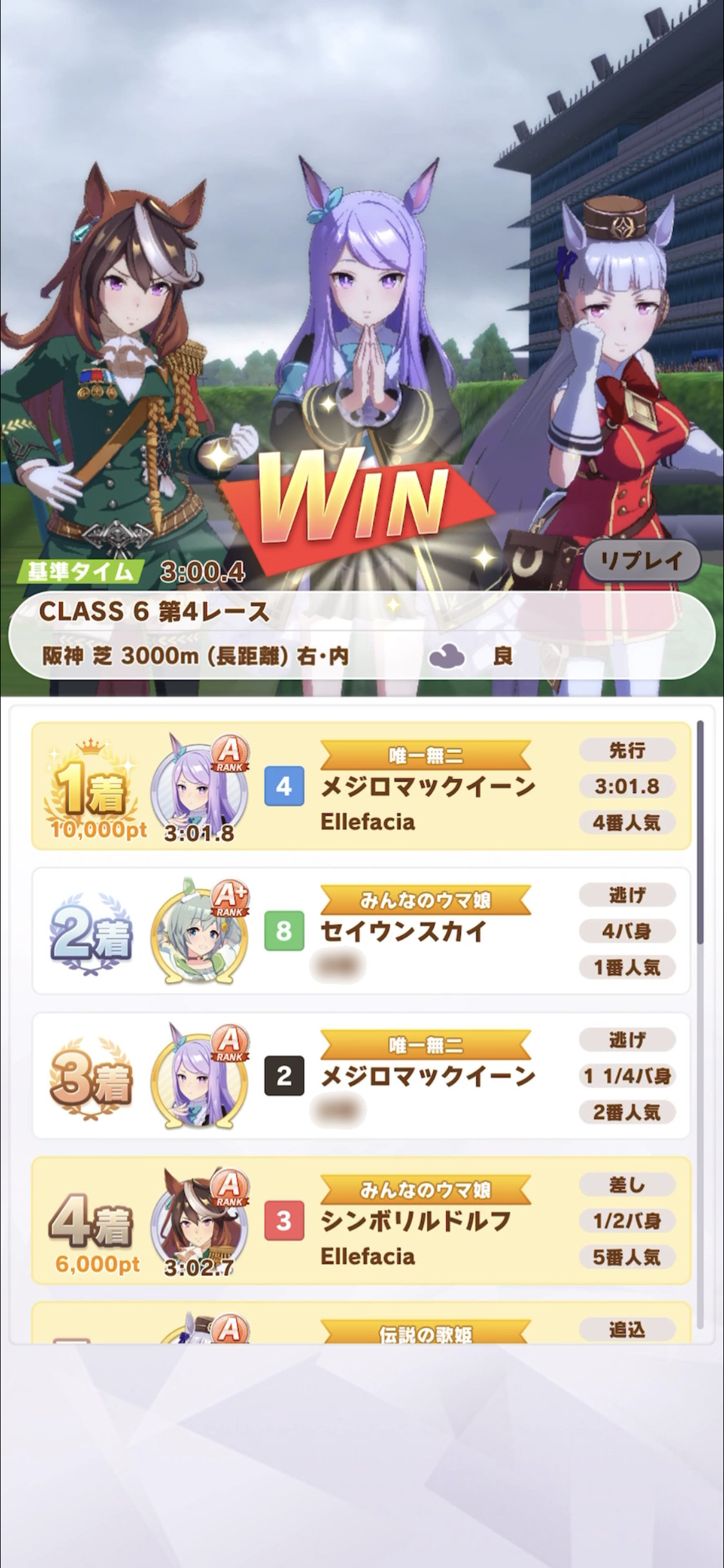Open 3rd place メジロマックイーン result row

point(361,1076)
